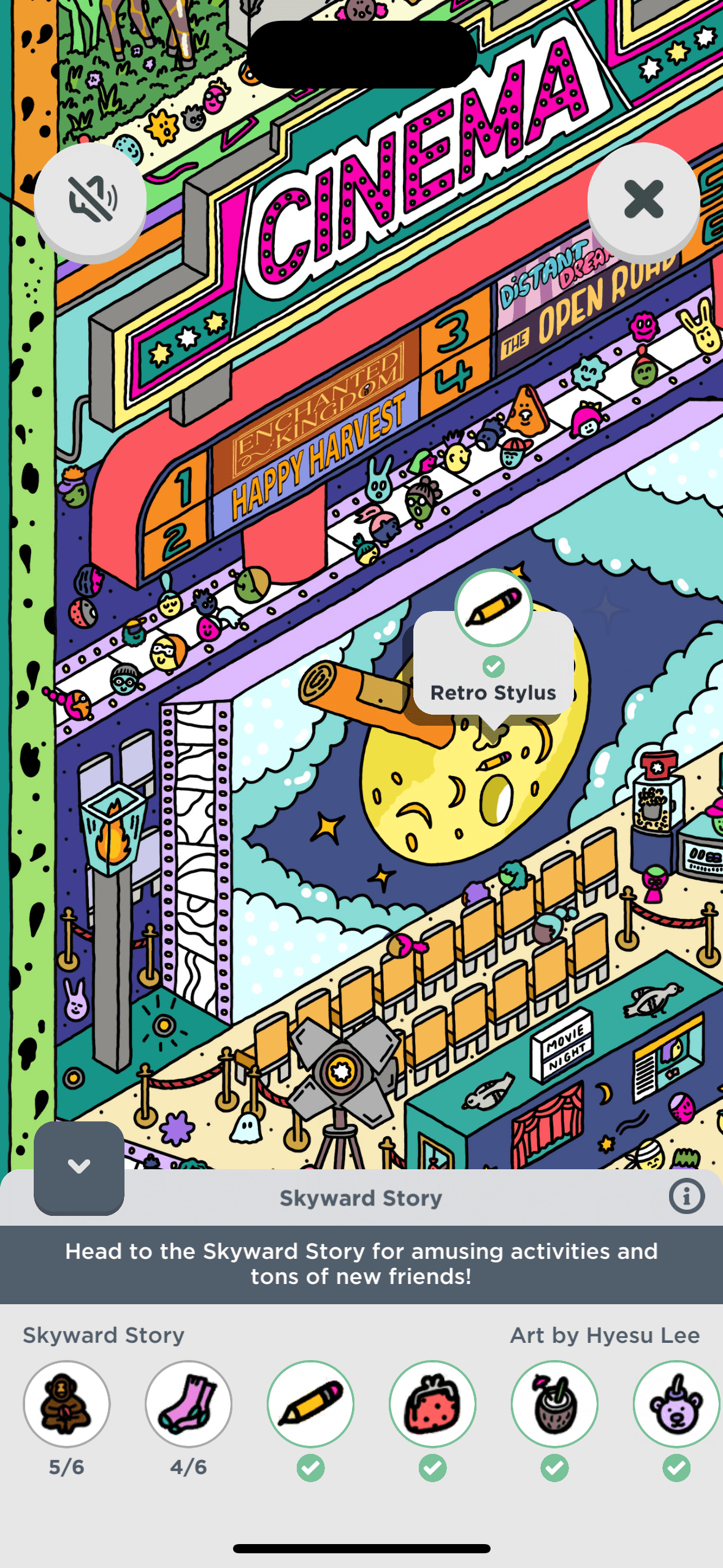Collapse the item panel with the down chevron
The height and width of the screenshot is (1568, 723).
point(79,1166)
